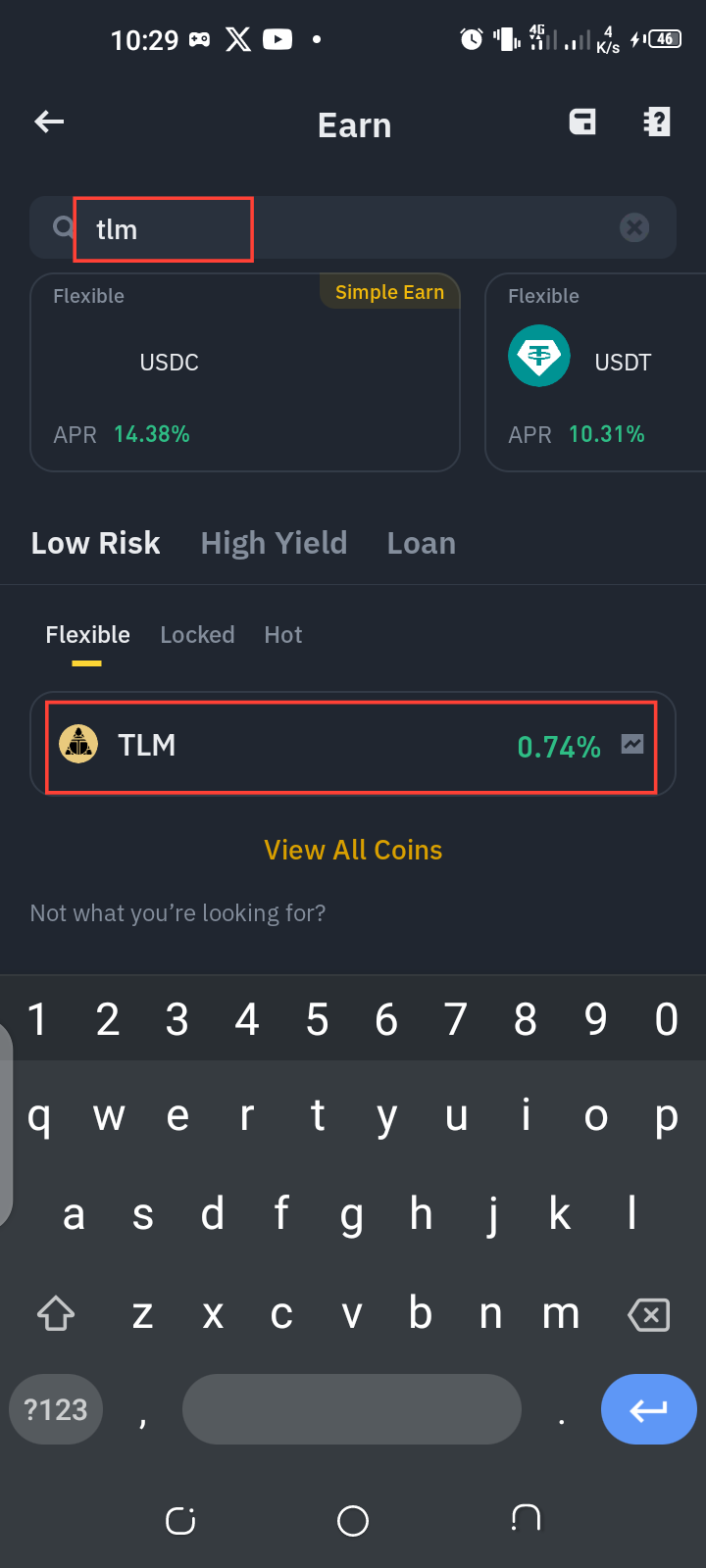Clear the tlm search text
Viewport: 706px width, 1568px height.
[634, 228]
